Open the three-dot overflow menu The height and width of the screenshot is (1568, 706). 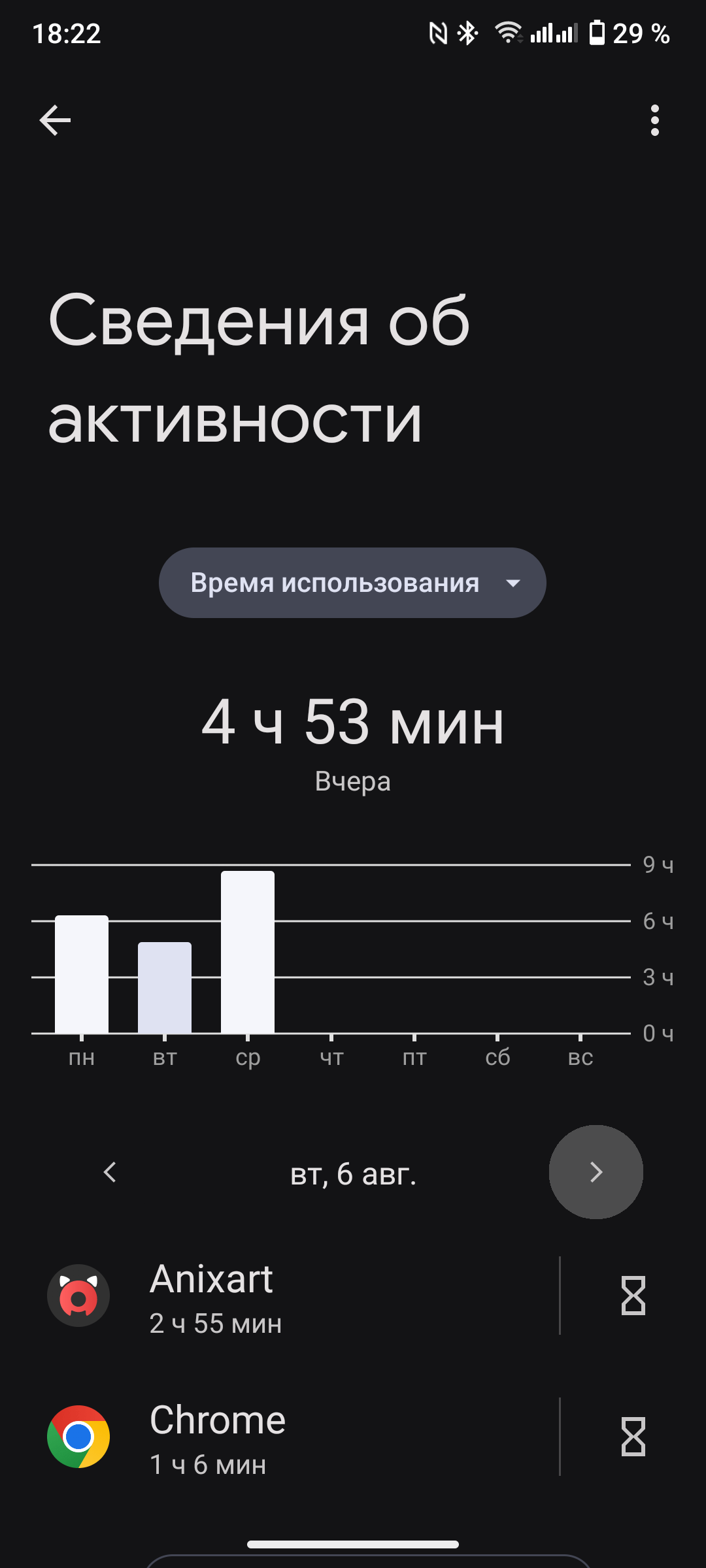[x=654, y=120]
